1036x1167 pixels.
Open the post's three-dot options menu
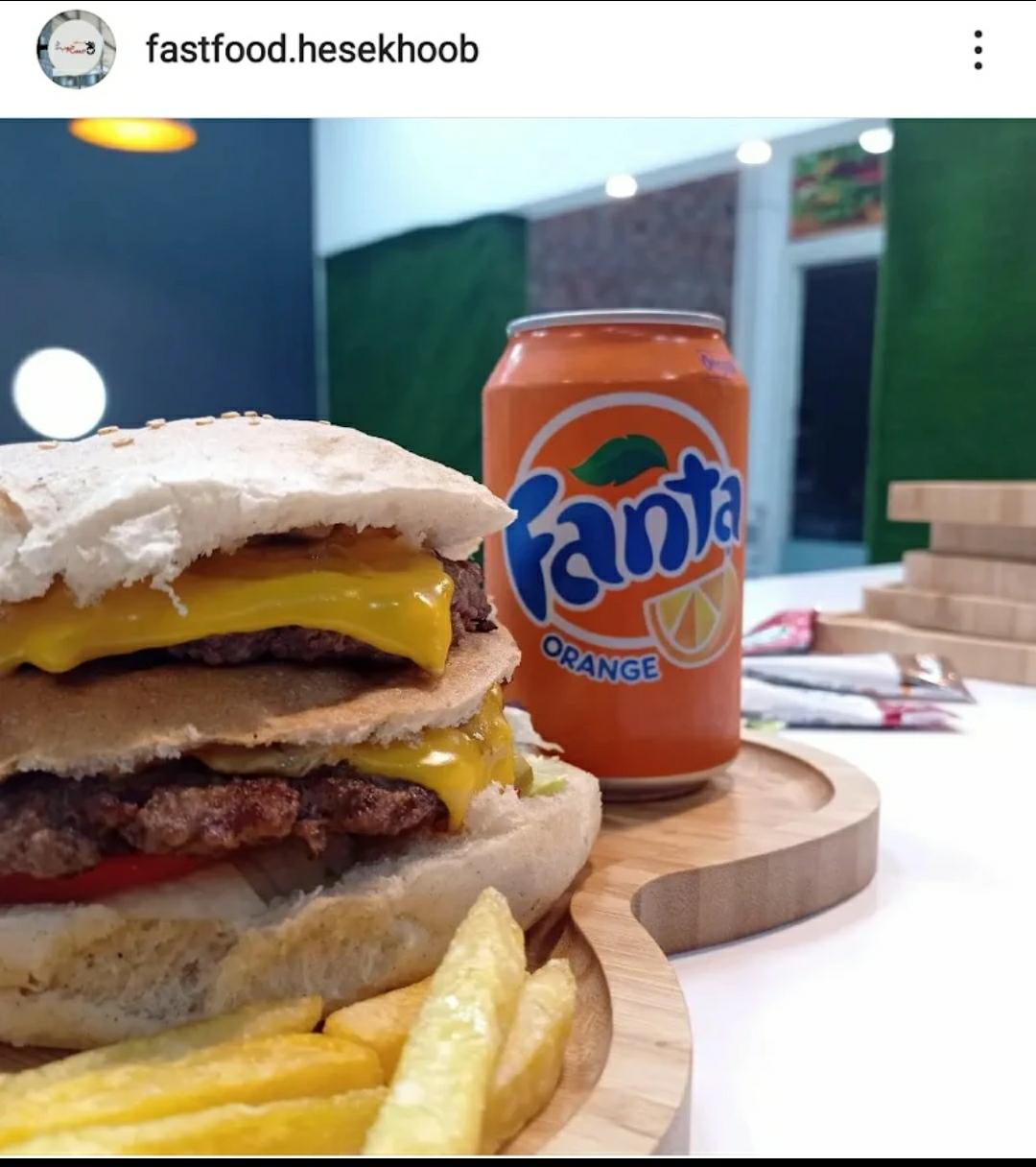pos(977,50)
